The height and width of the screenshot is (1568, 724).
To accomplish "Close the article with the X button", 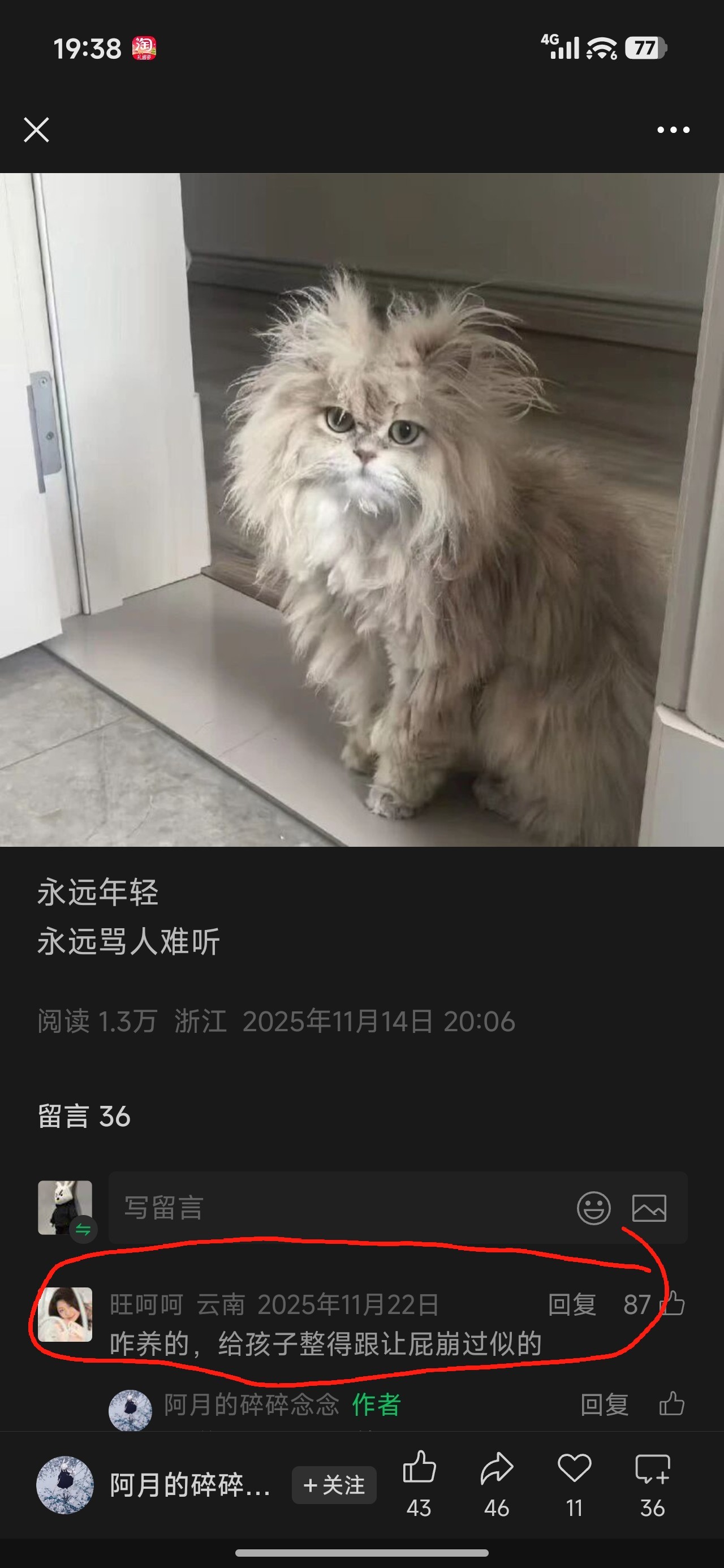I will pyautogui.click(x=37, y=130).
